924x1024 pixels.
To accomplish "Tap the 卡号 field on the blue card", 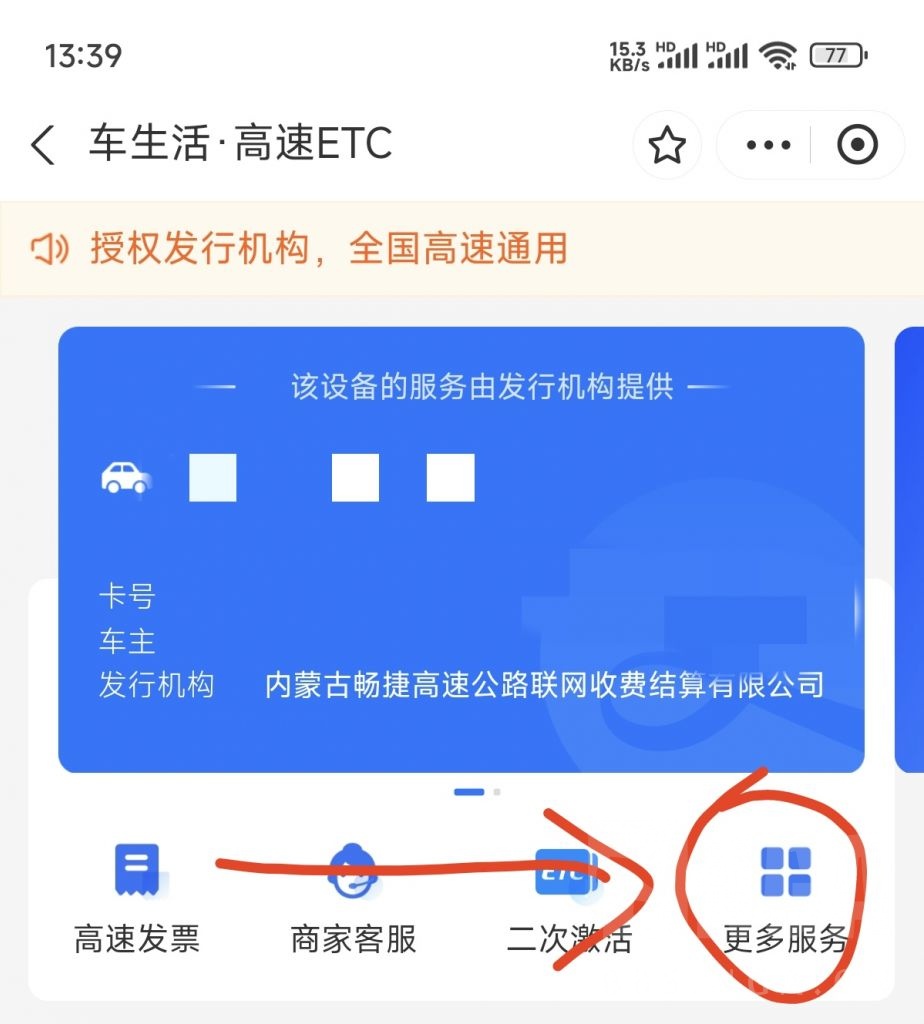I will tap(128, 596).
